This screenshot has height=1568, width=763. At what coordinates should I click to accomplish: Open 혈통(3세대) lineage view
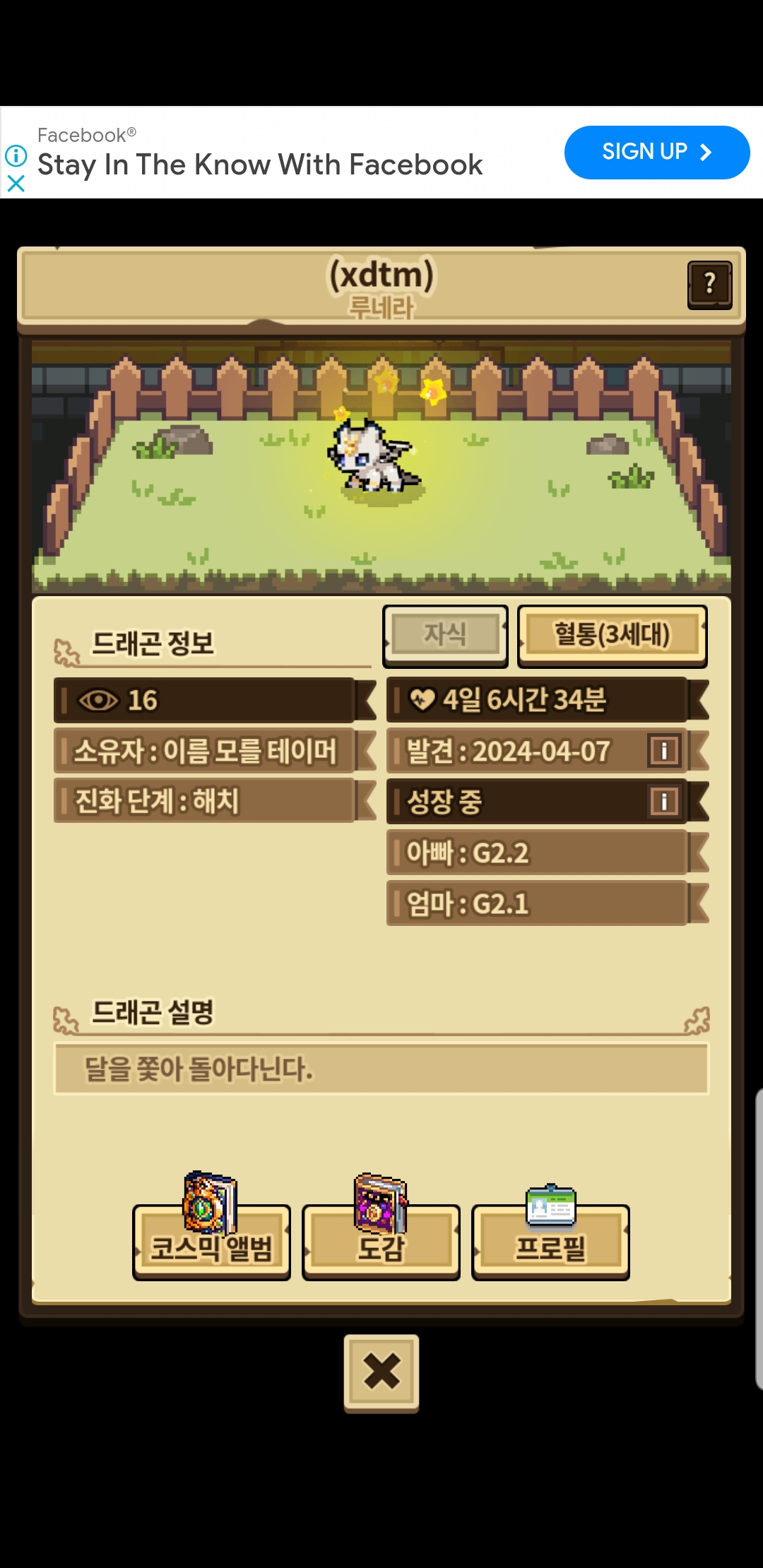point(612,635)
